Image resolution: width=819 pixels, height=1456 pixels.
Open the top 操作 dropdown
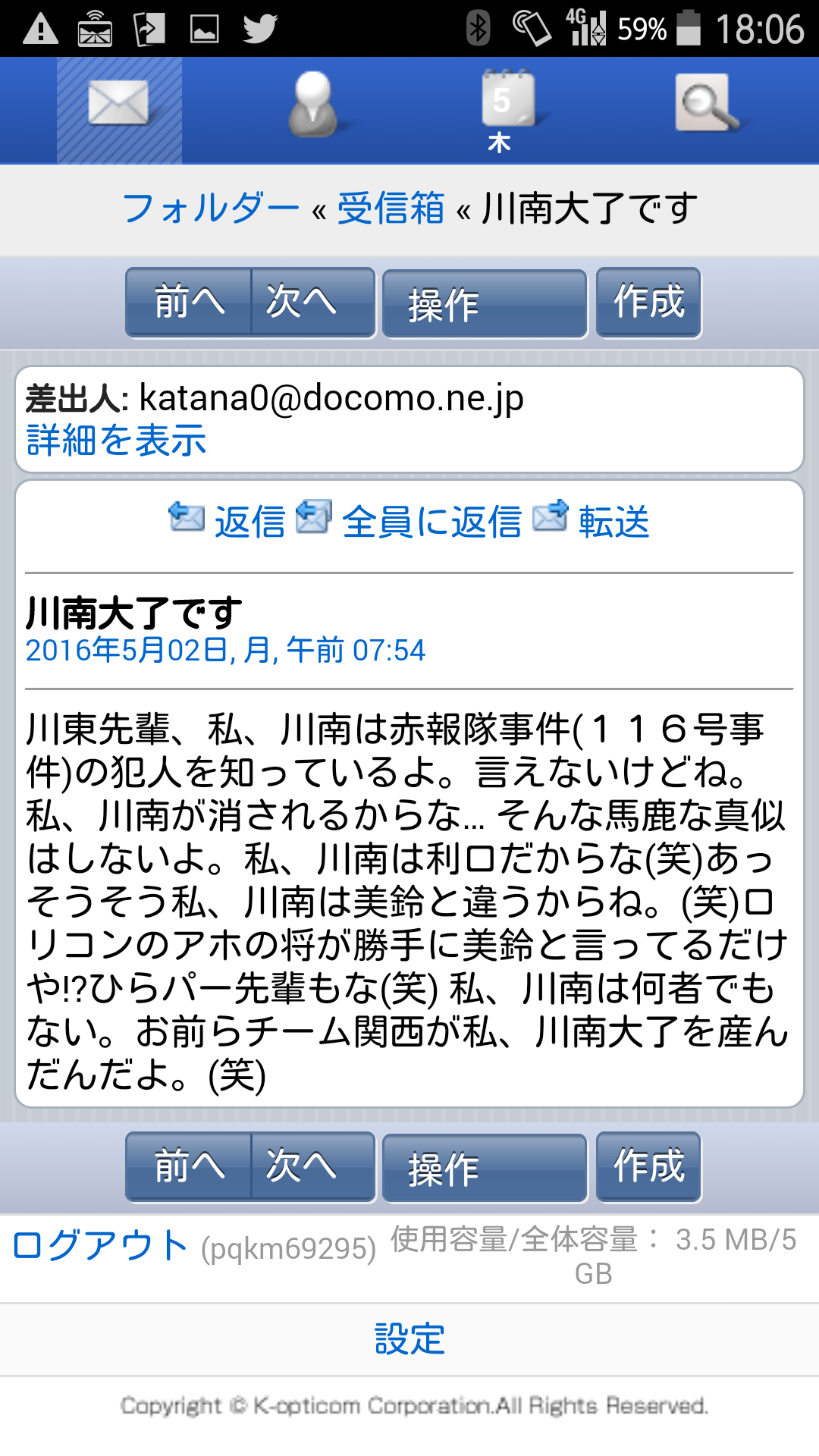point(485,303)
